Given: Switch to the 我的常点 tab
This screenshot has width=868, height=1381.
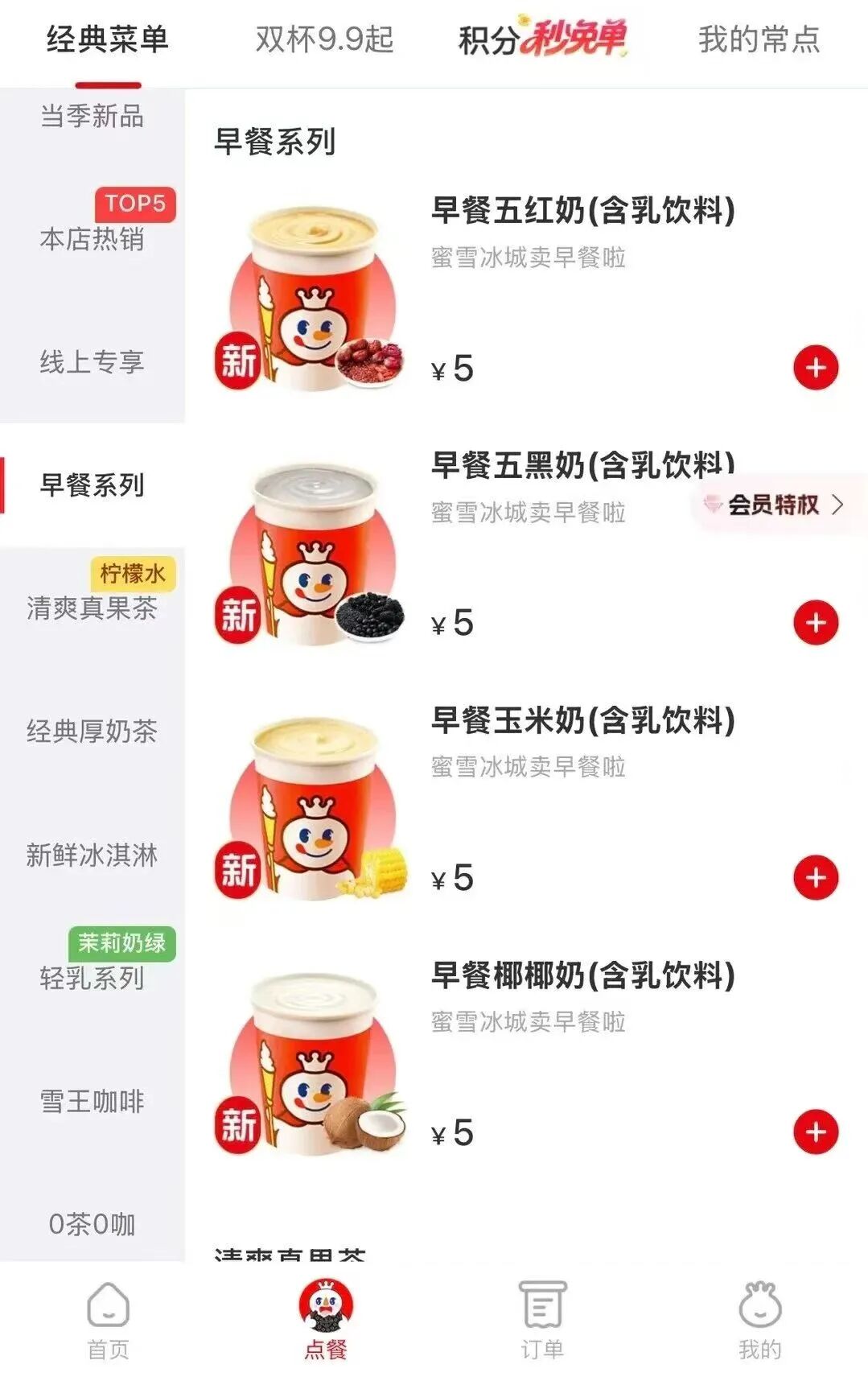Looking at the screenshot, I should (759, 39).
